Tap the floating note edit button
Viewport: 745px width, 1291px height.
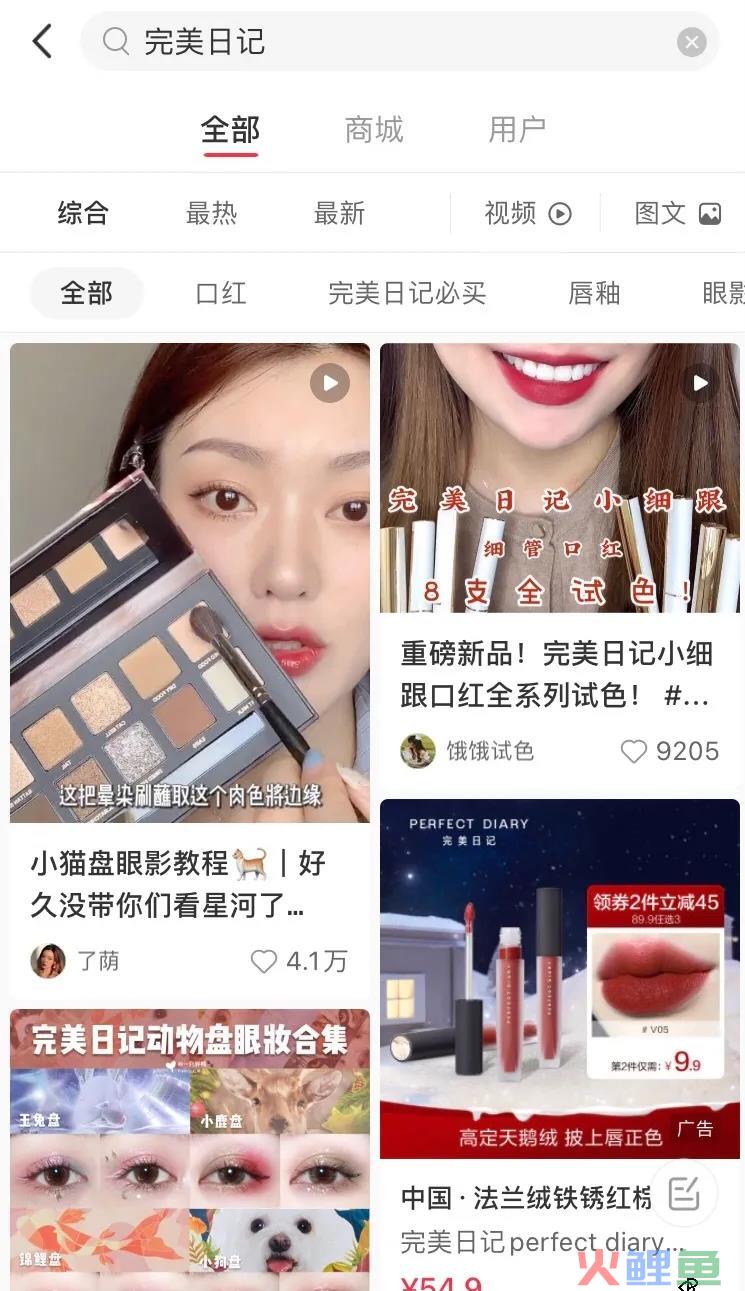click(684, 1193)
